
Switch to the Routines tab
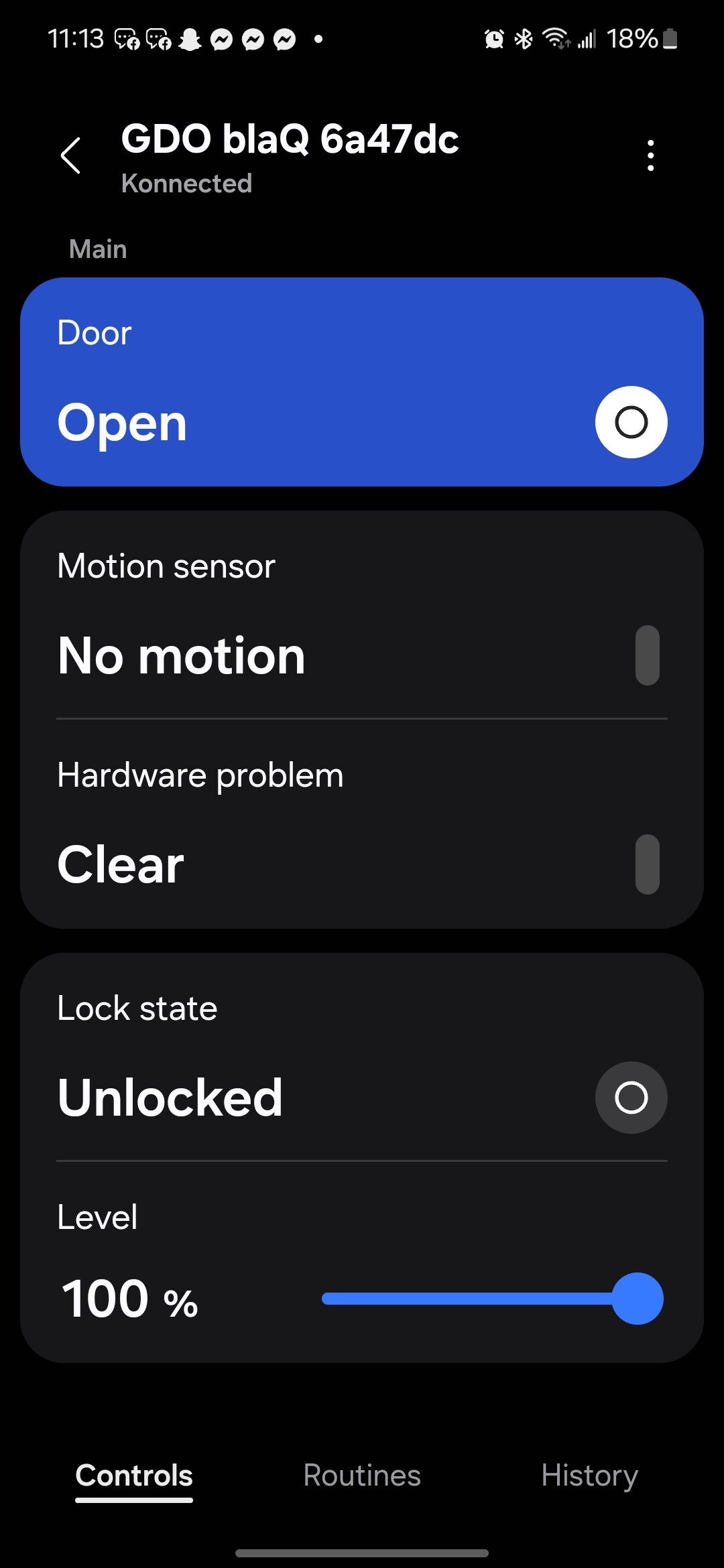point(362,1476)
